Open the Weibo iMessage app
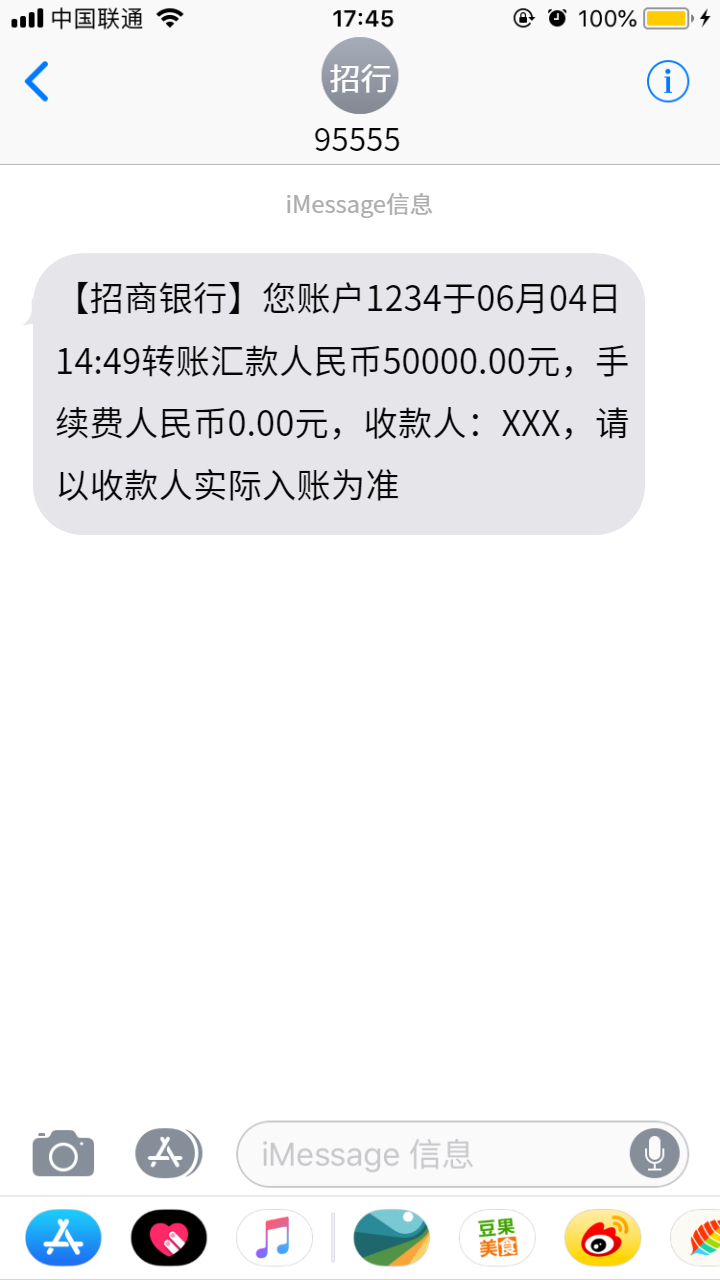 click(602, 1238)
